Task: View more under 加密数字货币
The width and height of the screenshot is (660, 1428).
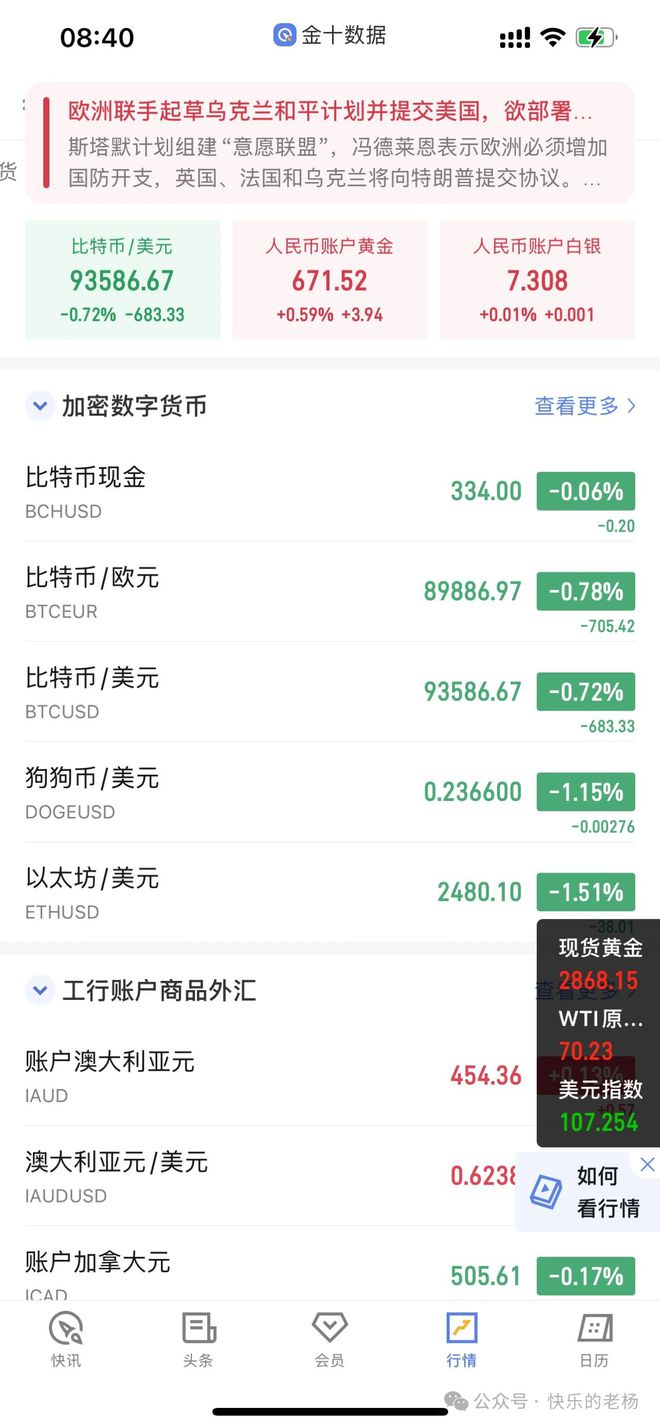Action: [x=585, y=406]
